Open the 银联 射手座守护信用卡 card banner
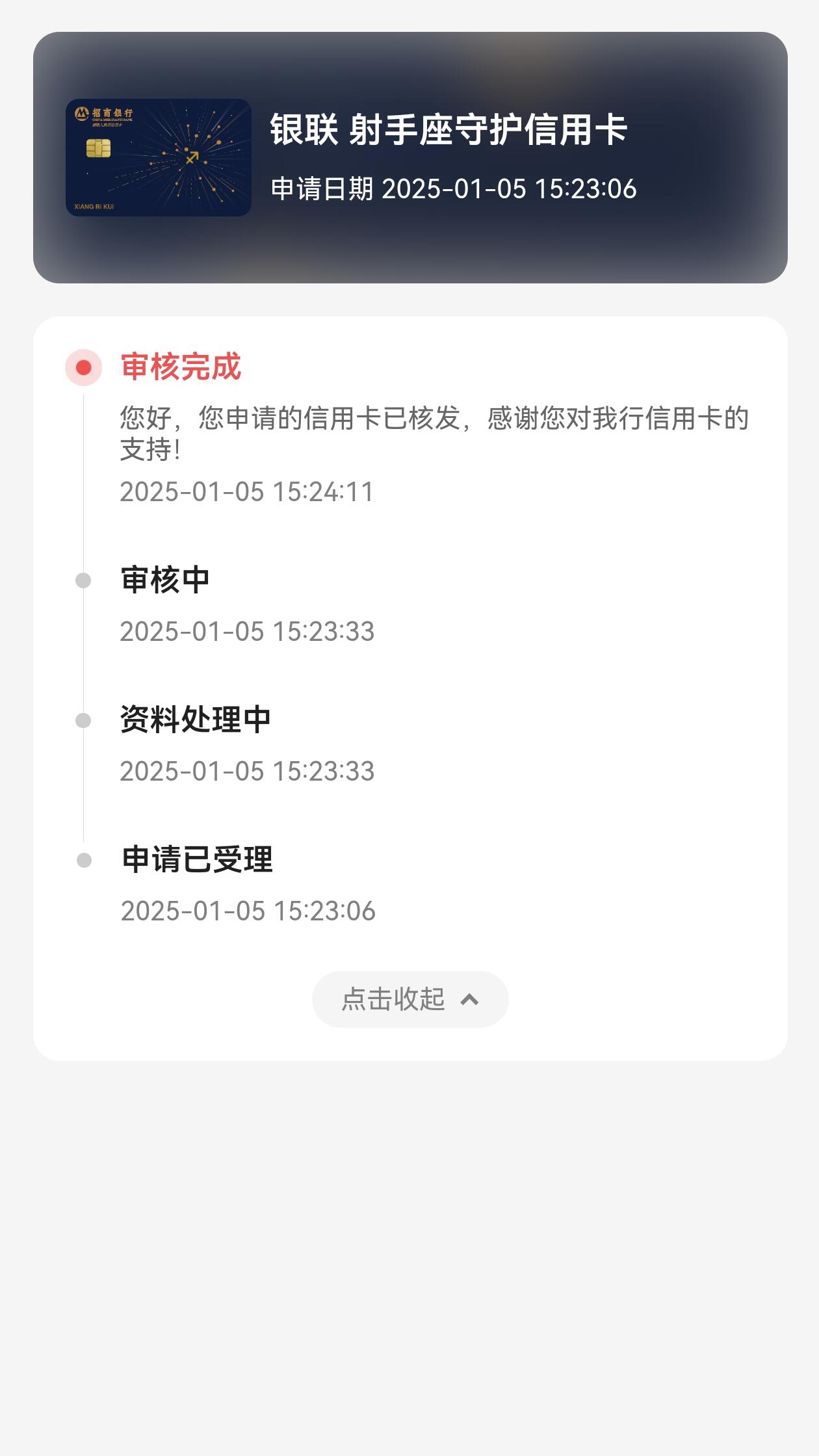The height and width of the screenshot is (1456, 819). (x=410, y=157)
